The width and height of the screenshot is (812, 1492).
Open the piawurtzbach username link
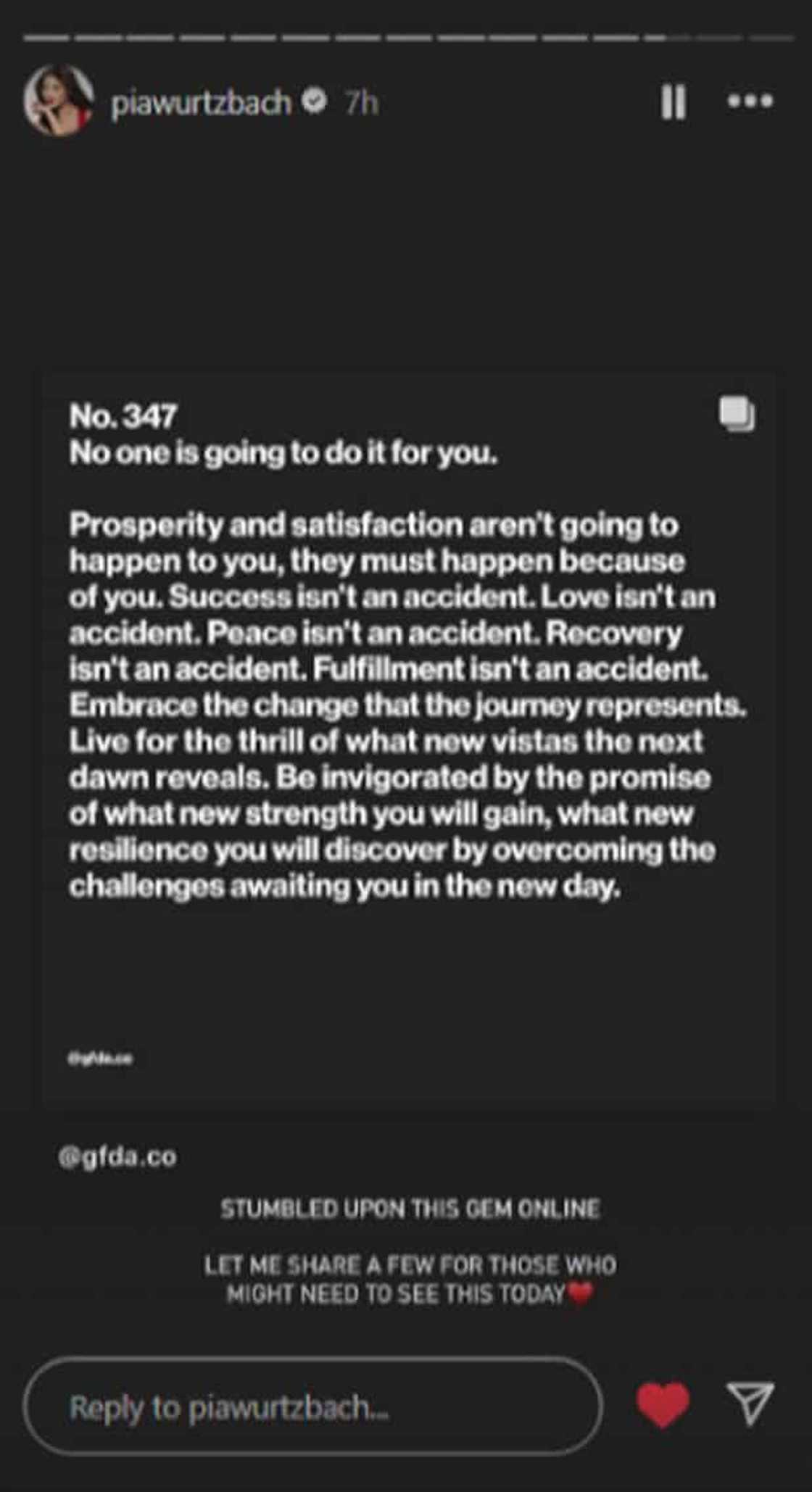201,103
